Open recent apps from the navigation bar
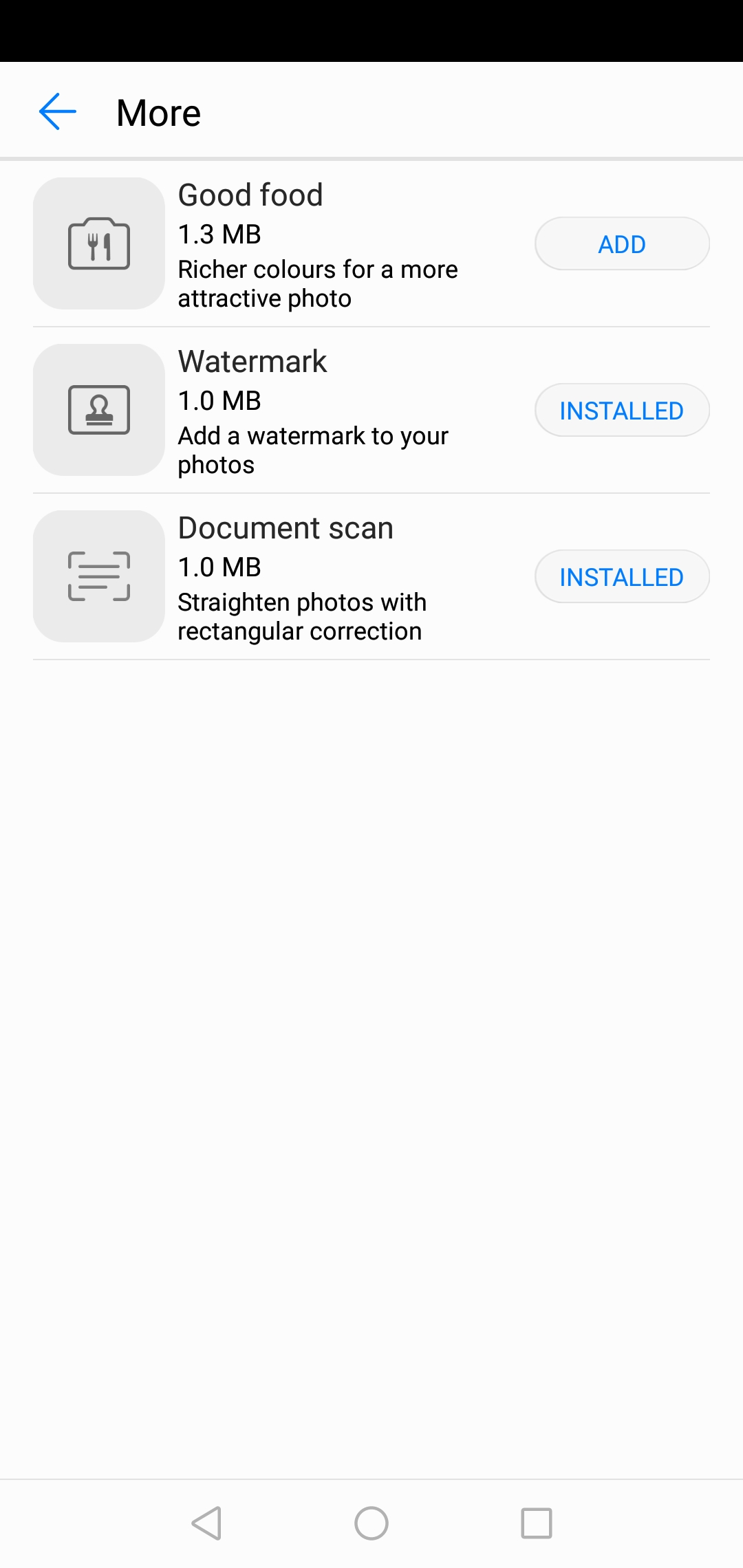This screenshot has height=1568, width=743. click(x=537, y=1523)
